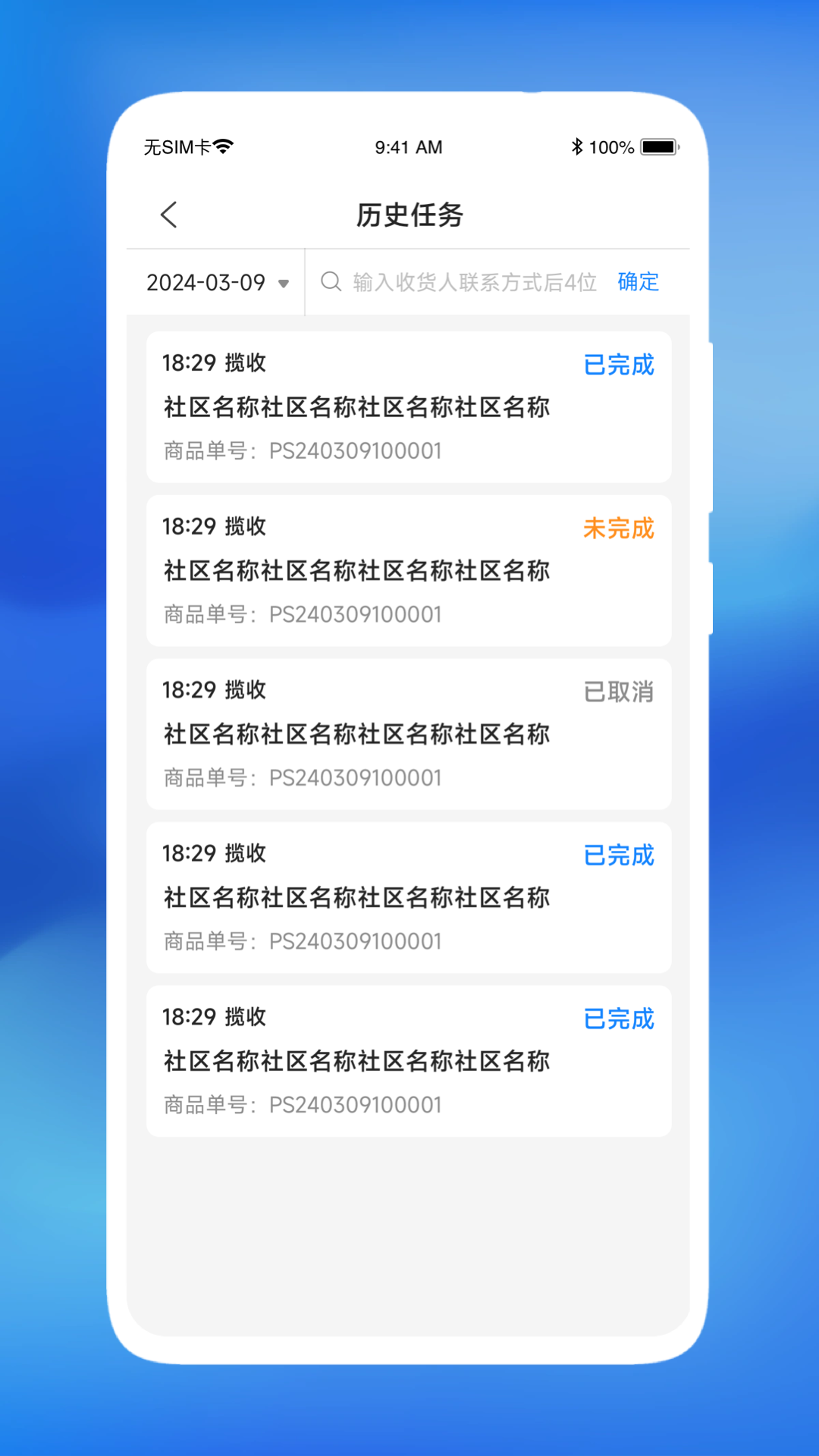Open the 历史任务 title area
This screenshot has height=1456, width=819.
click(409, 215)
